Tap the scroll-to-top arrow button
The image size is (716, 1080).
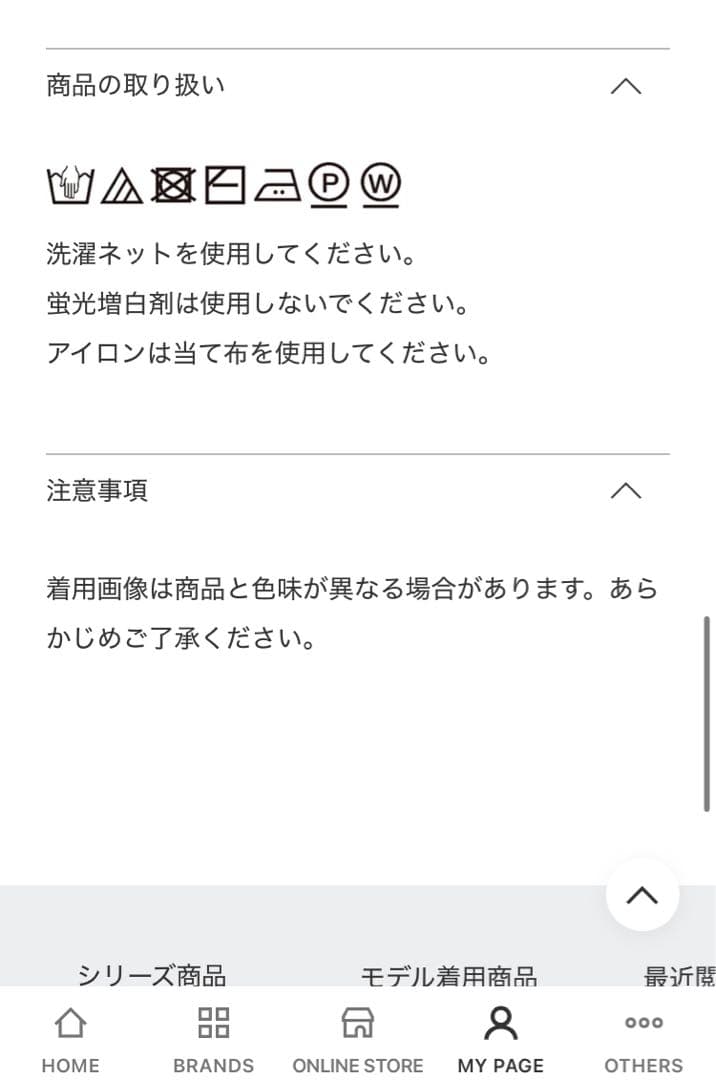[x=642, y=895]
